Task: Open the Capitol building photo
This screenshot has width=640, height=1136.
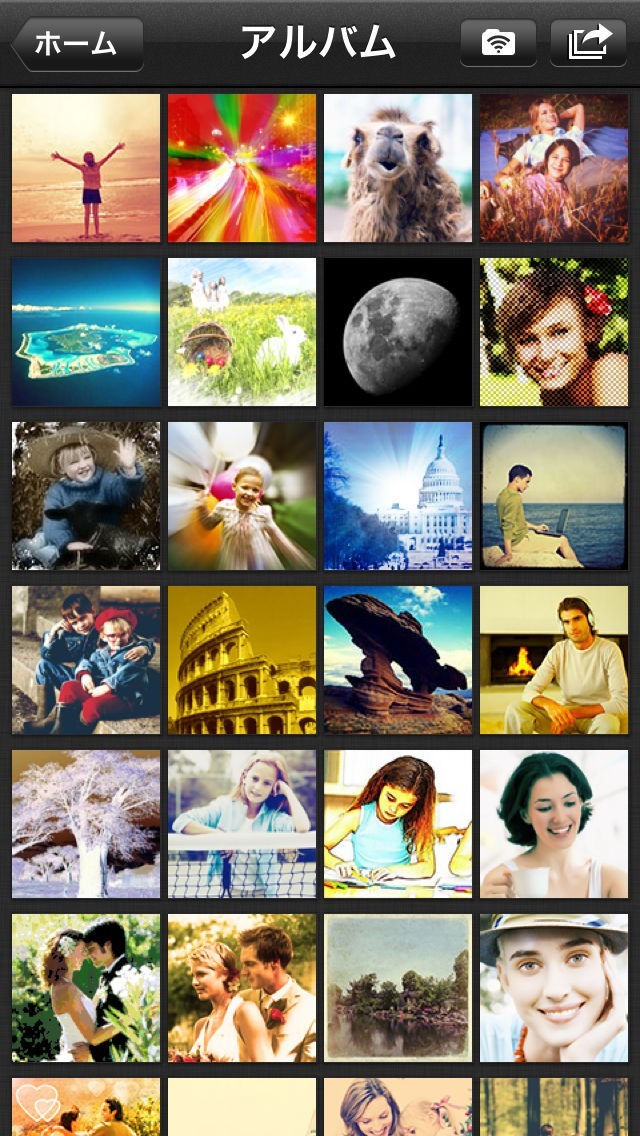Action: coord(398,496)
